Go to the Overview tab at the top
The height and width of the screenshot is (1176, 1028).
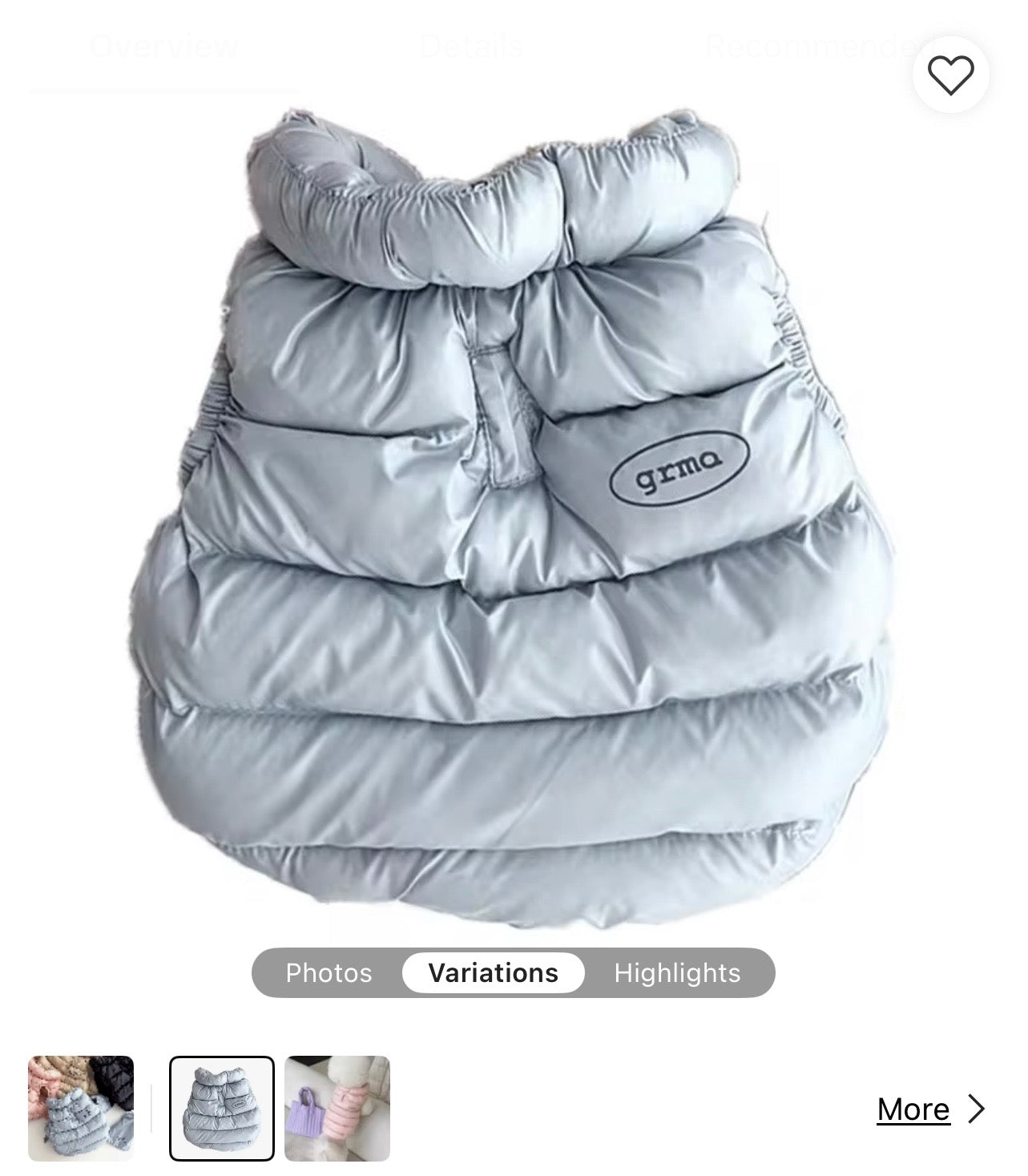164,46
